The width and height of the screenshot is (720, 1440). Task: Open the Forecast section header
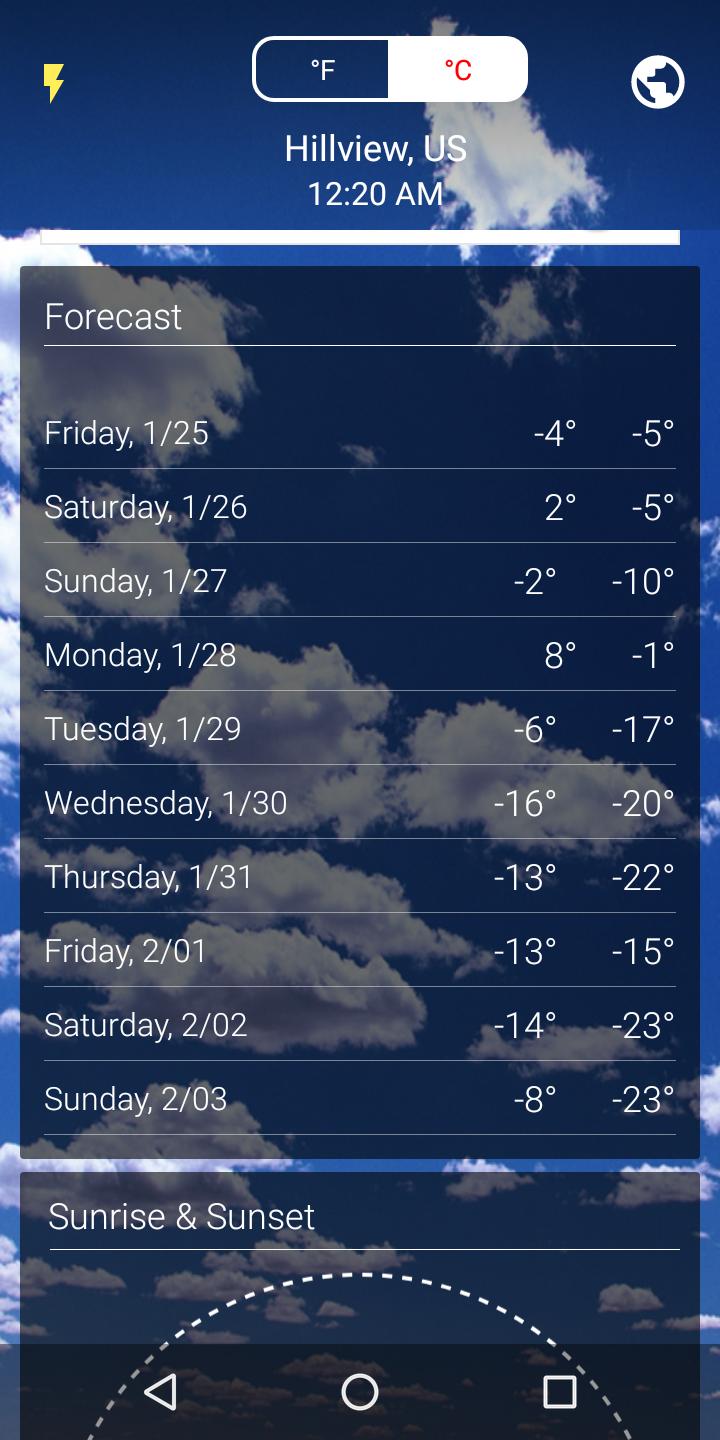point(113,317)
